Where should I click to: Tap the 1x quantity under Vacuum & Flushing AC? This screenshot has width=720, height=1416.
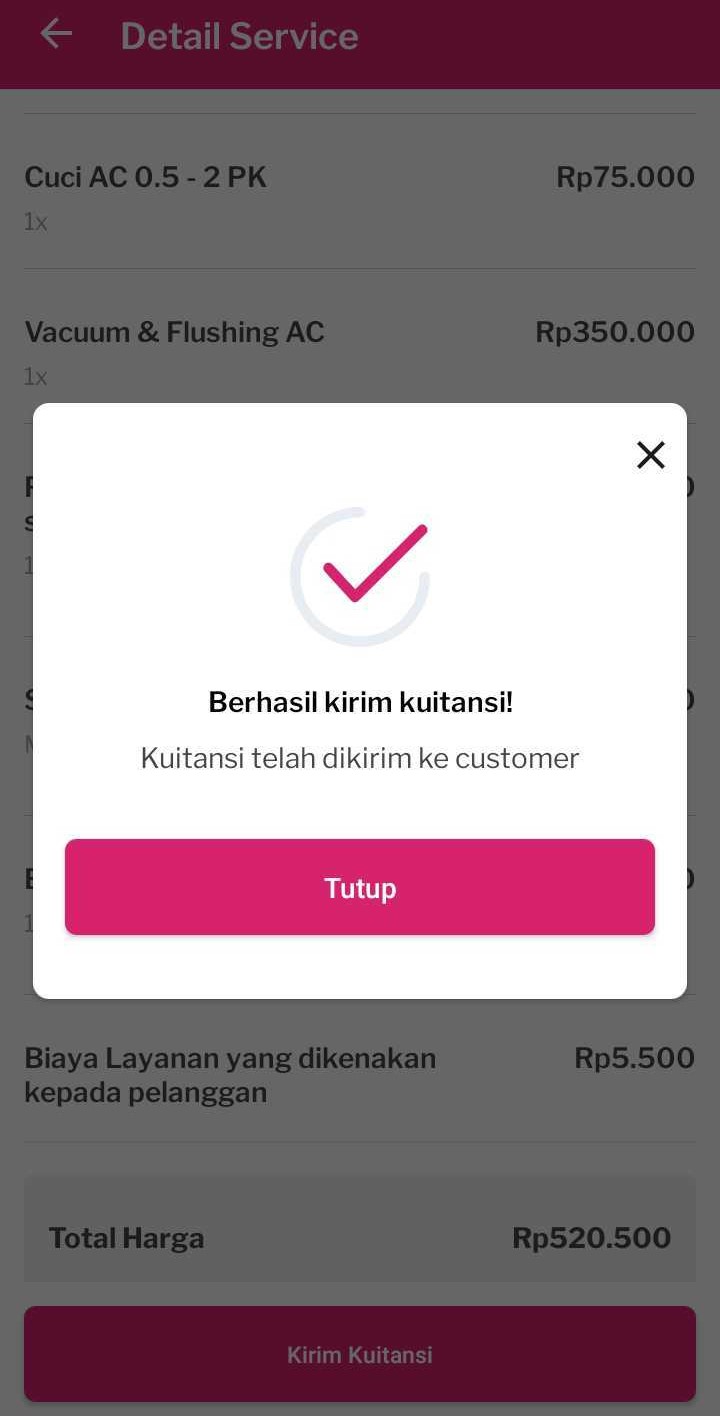[35, 376]
